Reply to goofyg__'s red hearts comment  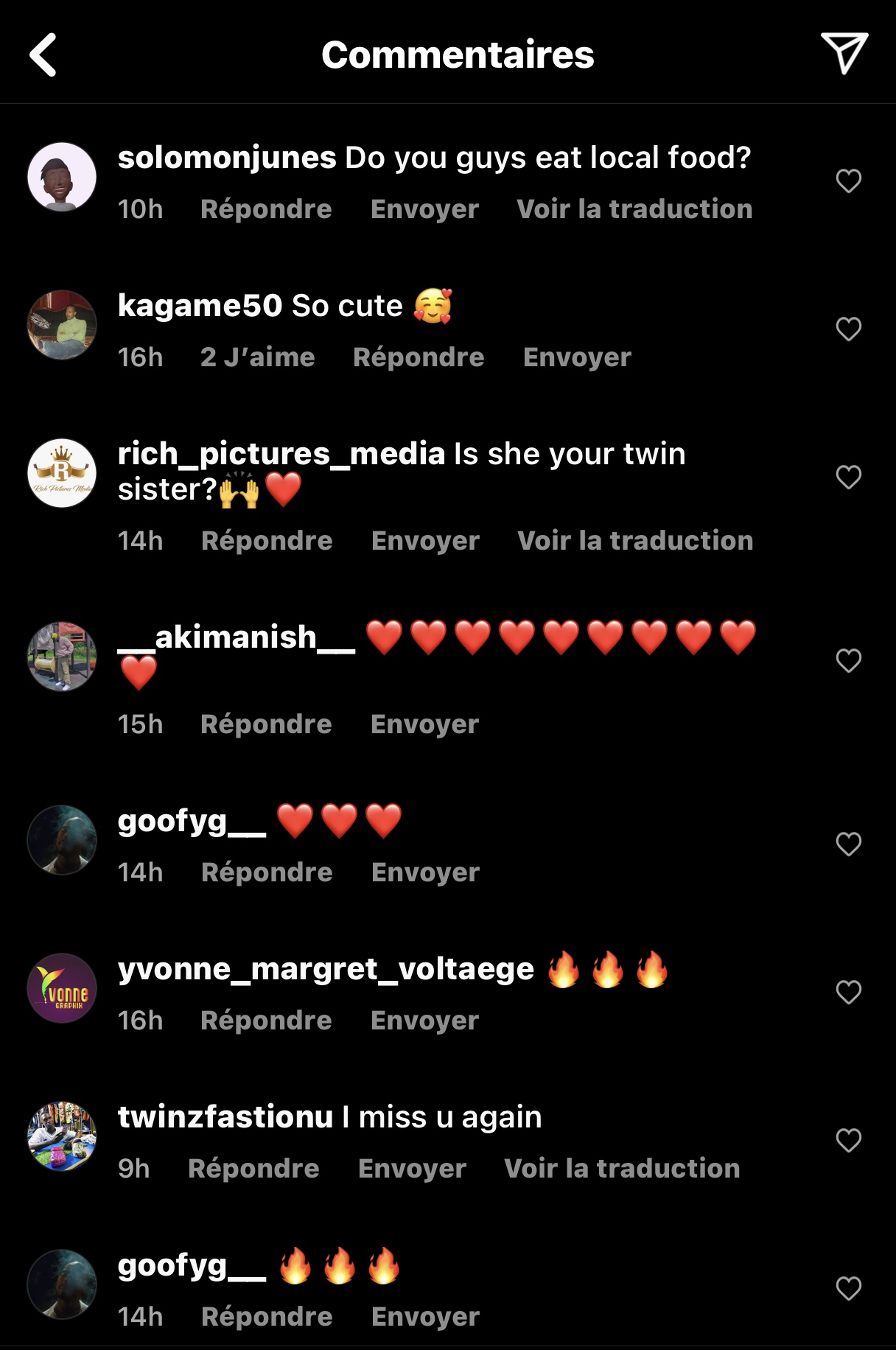point(267,872)
